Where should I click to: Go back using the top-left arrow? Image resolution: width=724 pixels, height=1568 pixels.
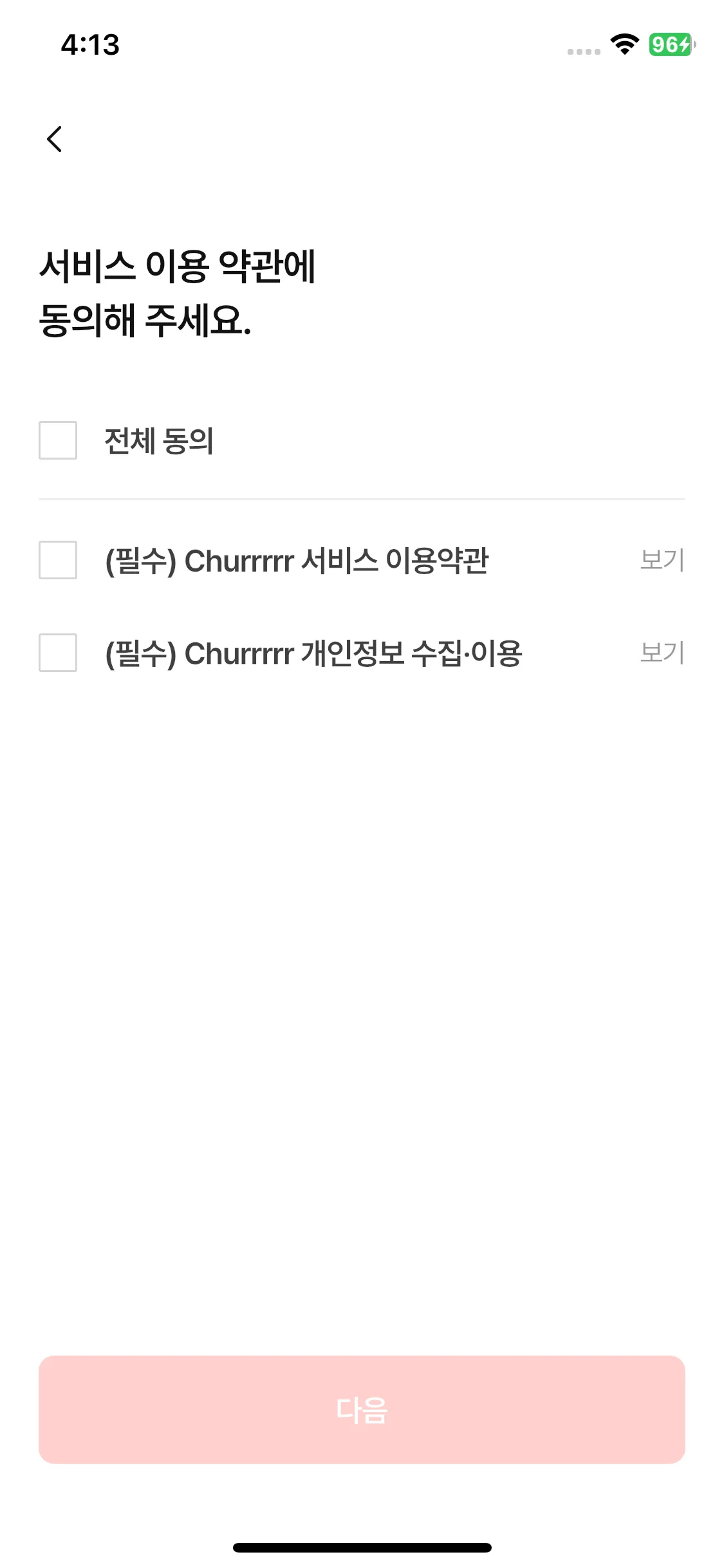55,139
